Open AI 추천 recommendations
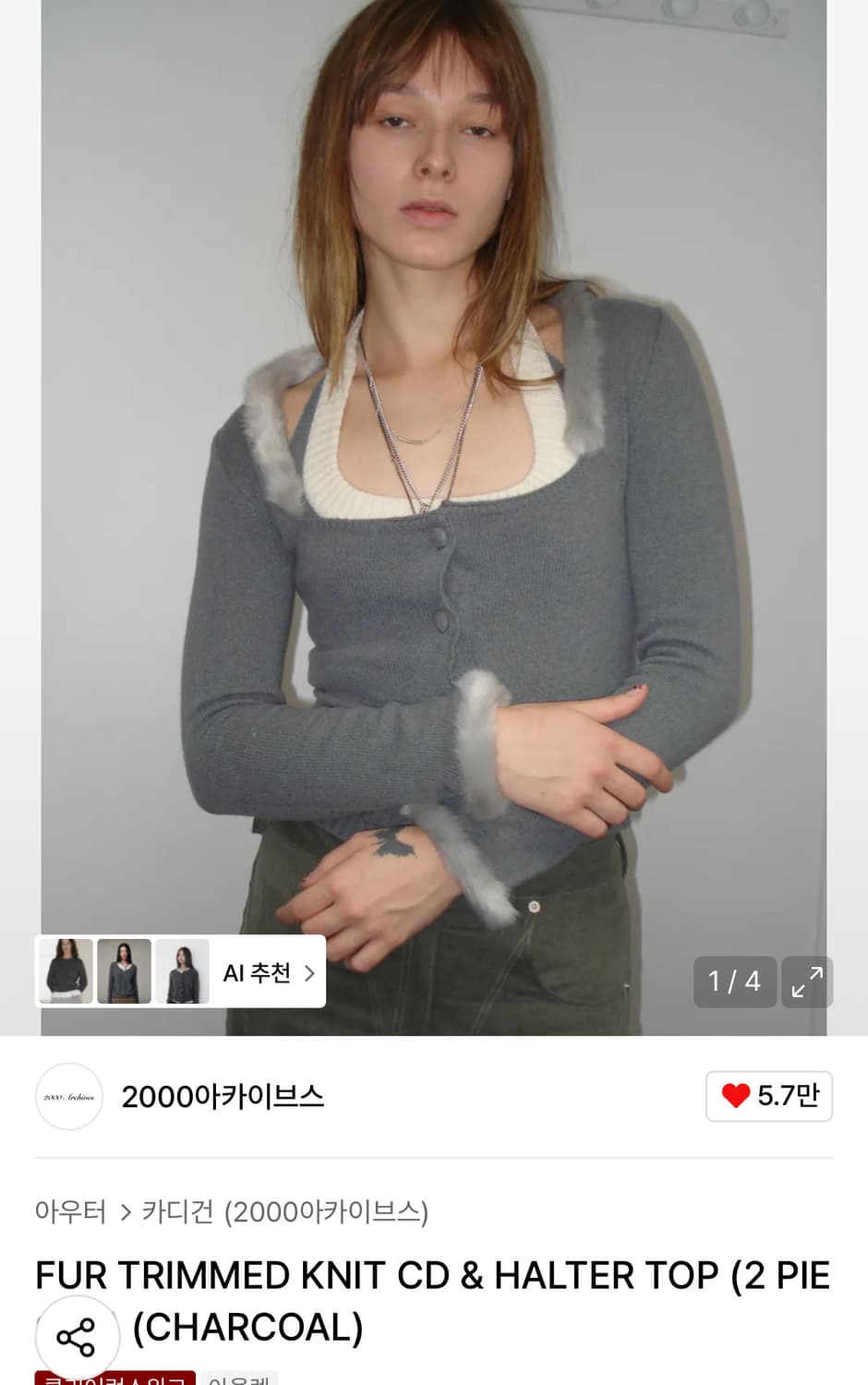The width and height of the screenshot is (868, 1385). 256,971
